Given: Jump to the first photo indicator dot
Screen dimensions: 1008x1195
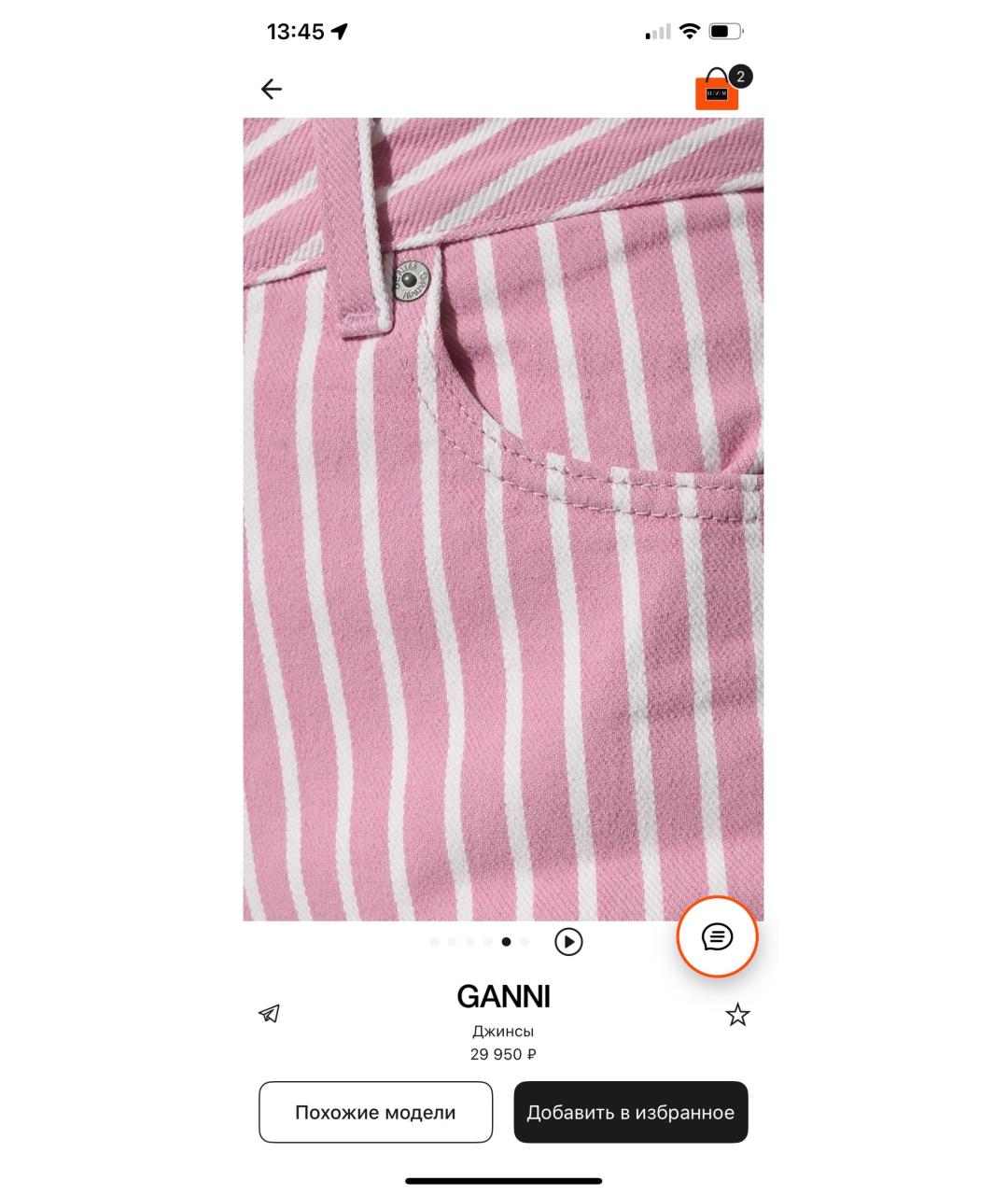Looking at the screenshot, I should click(x=434, y=942).
